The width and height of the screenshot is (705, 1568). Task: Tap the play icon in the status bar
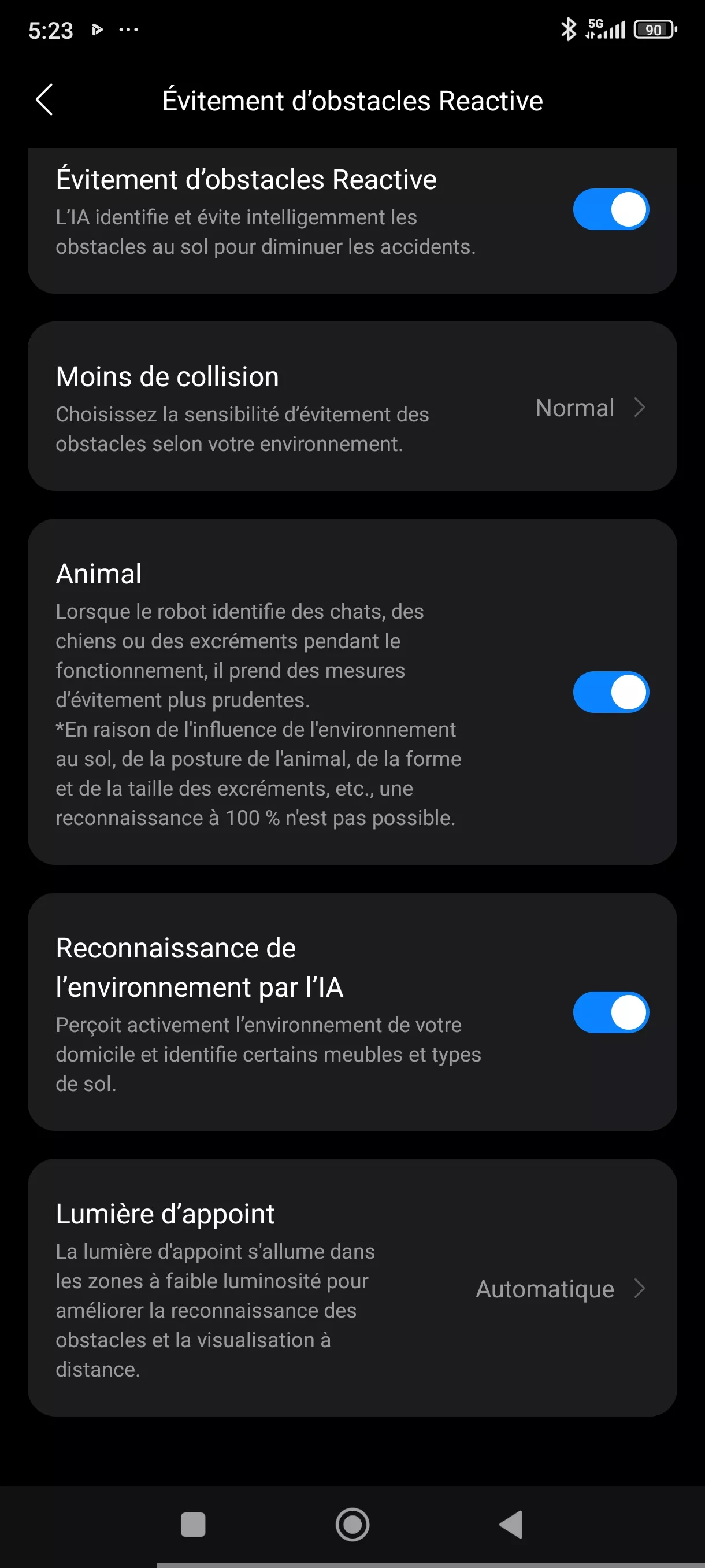pyautogui.click(x=97, y=28)
